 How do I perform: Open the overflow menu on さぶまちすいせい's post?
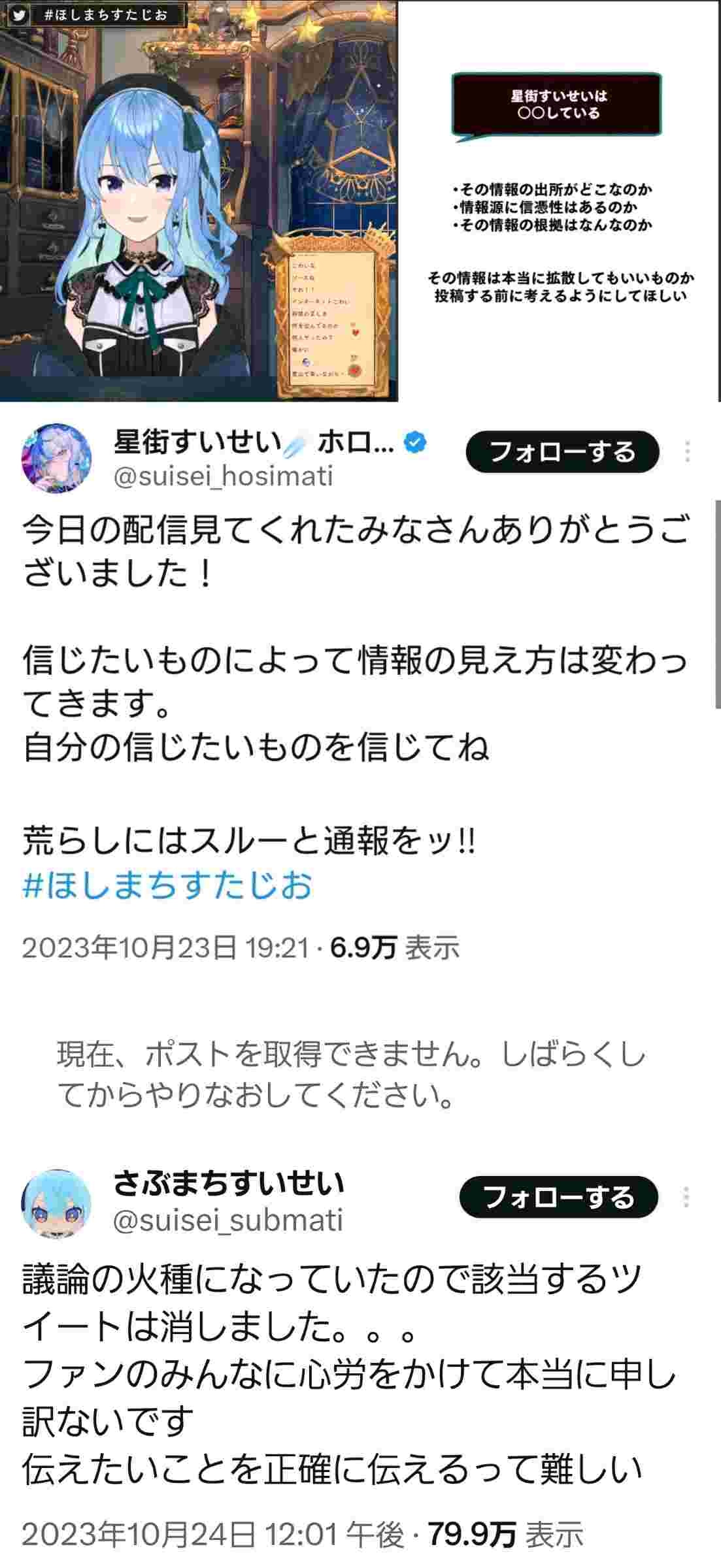(686, 1197)
